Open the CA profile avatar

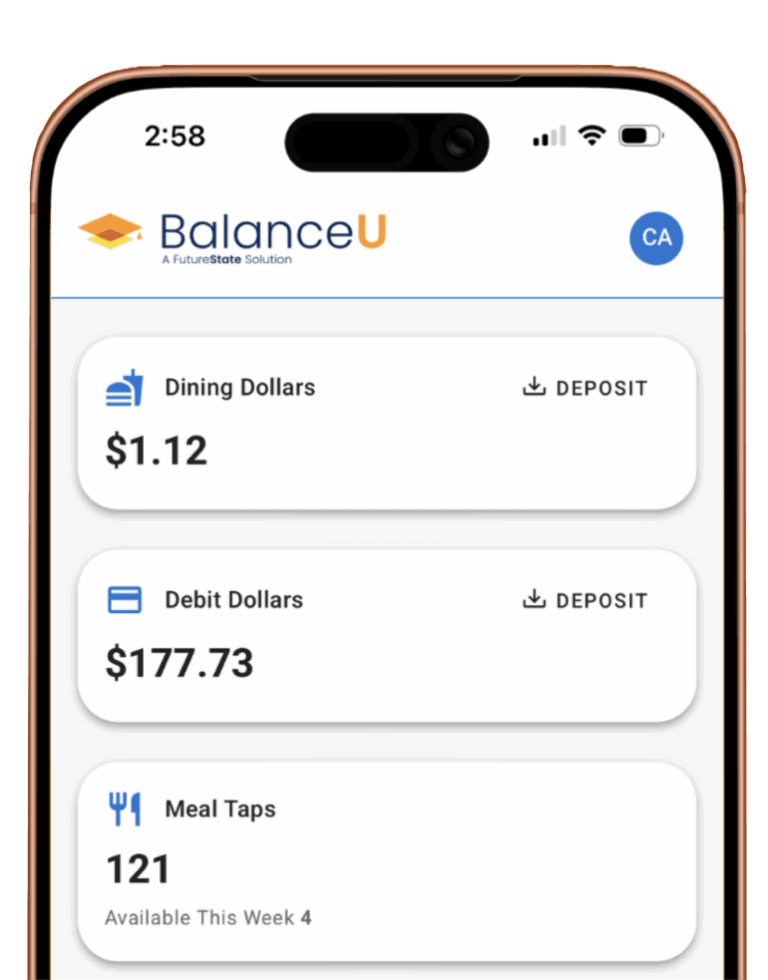point(656,237)
